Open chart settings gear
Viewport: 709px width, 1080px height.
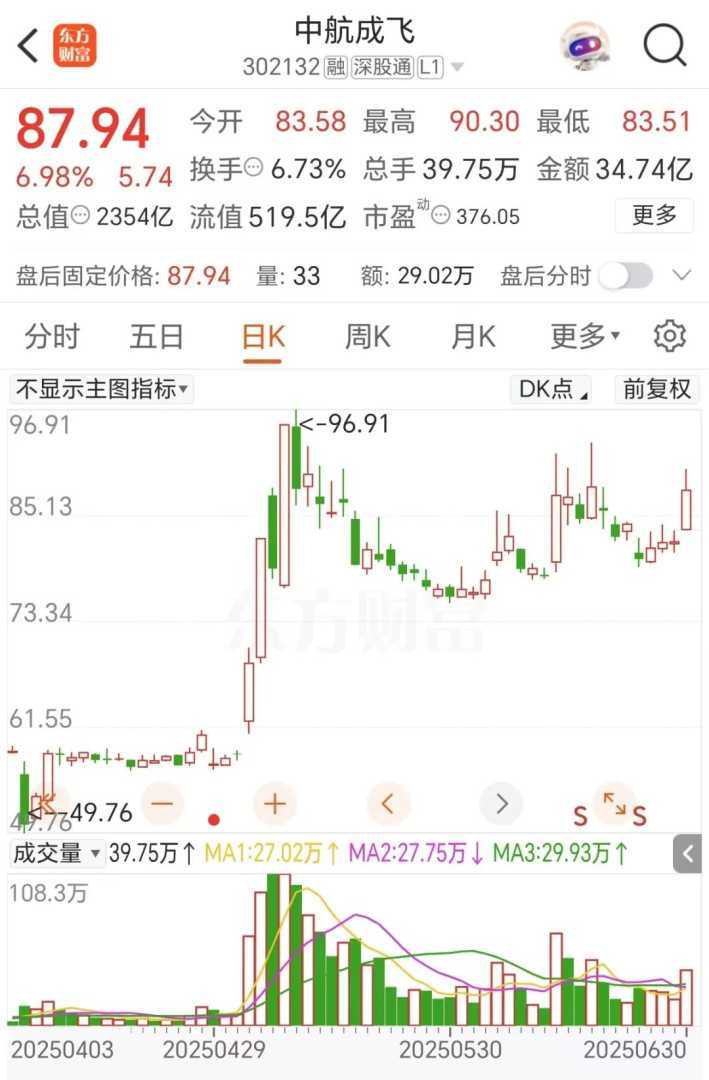click(669, 337)
